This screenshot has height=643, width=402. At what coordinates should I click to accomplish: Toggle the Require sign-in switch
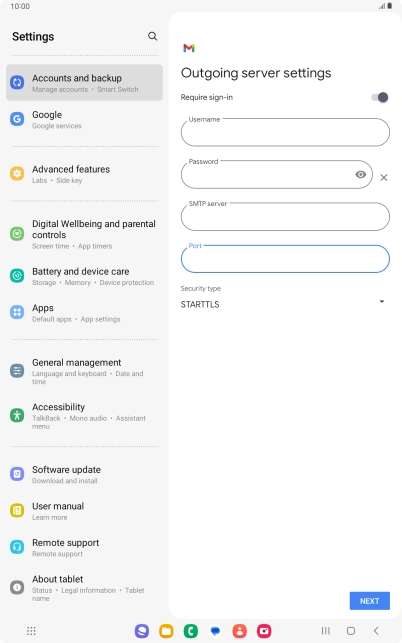pyautogui.click(x=379, y=98)
